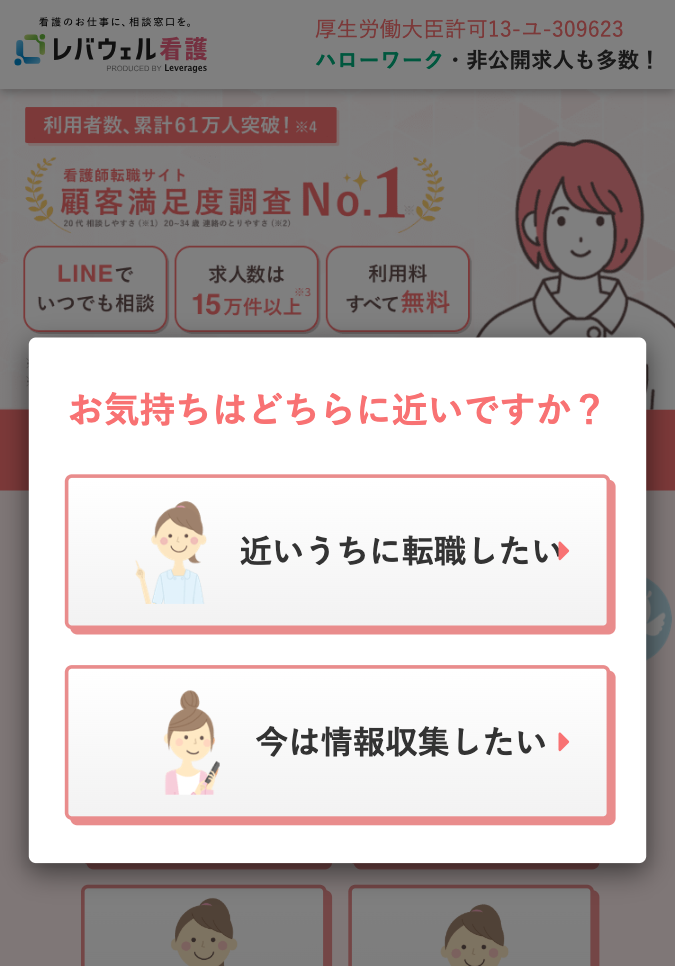
Task: Select 近いうちに転職したい option
Action: click(x=338, y=551)
